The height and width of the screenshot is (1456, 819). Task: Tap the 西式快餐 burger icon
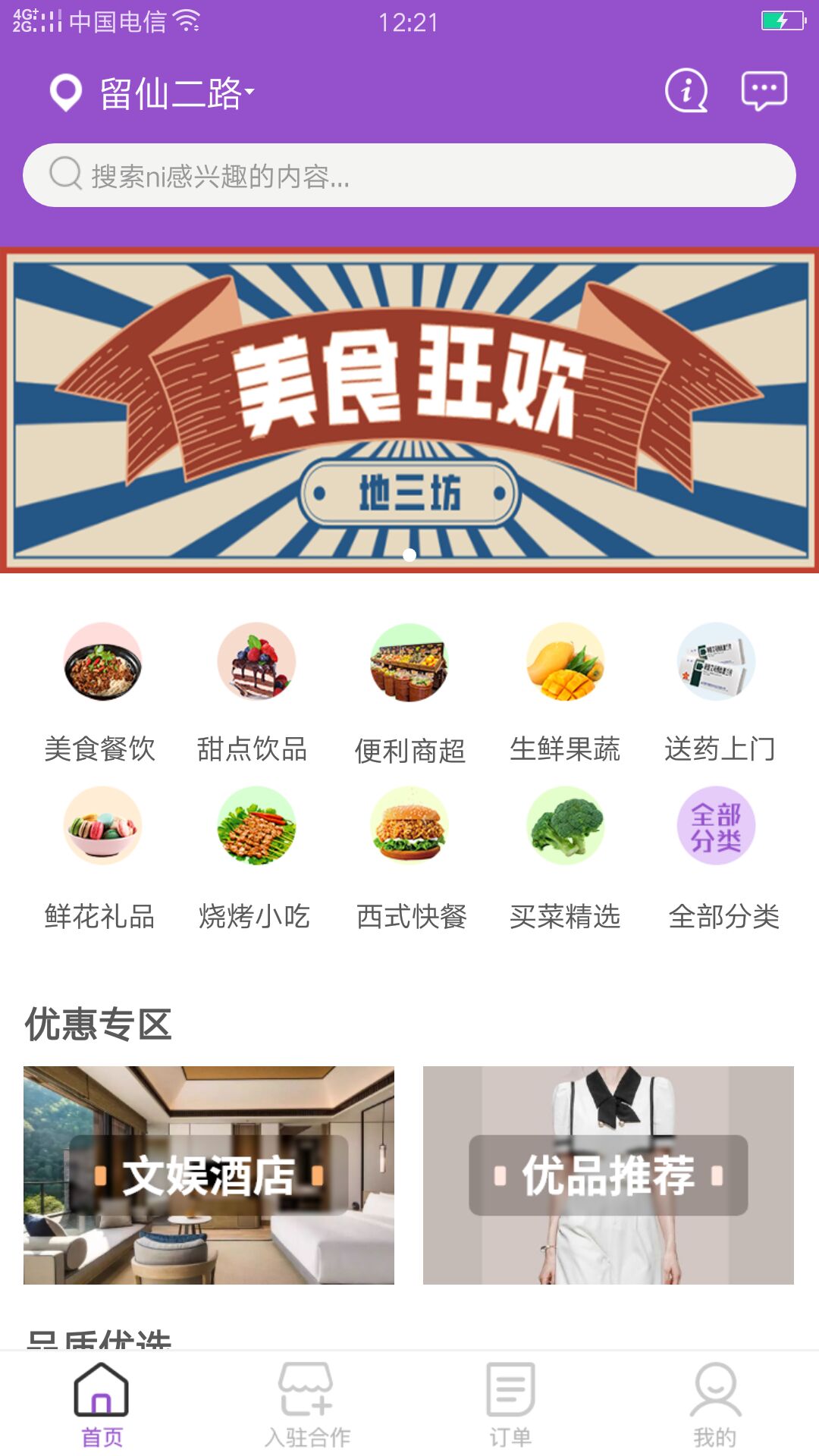pos(409,828)
